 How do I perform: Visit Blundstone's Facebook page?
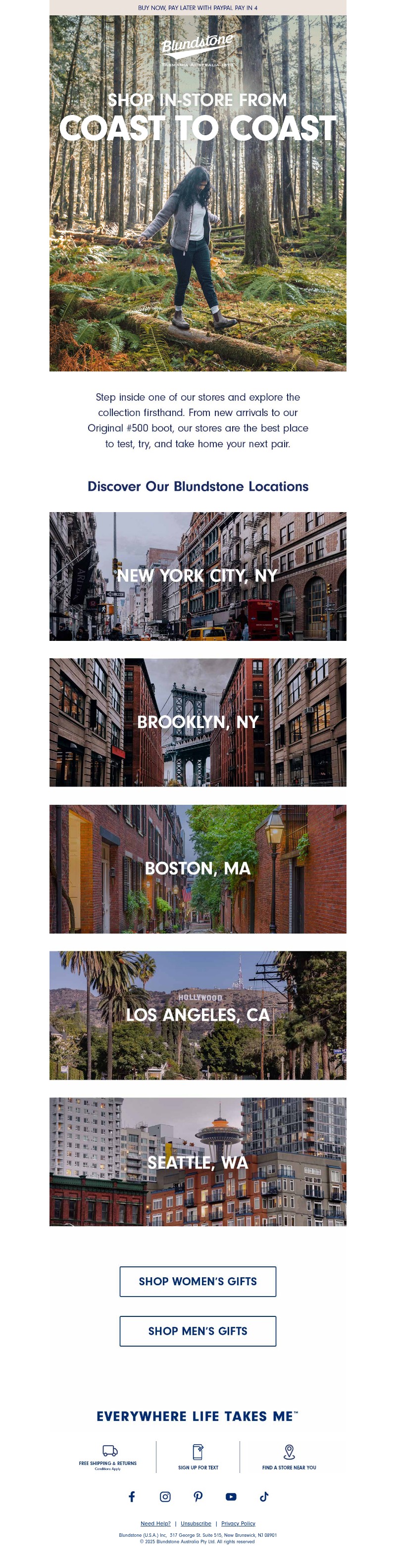click(131, 1496)
